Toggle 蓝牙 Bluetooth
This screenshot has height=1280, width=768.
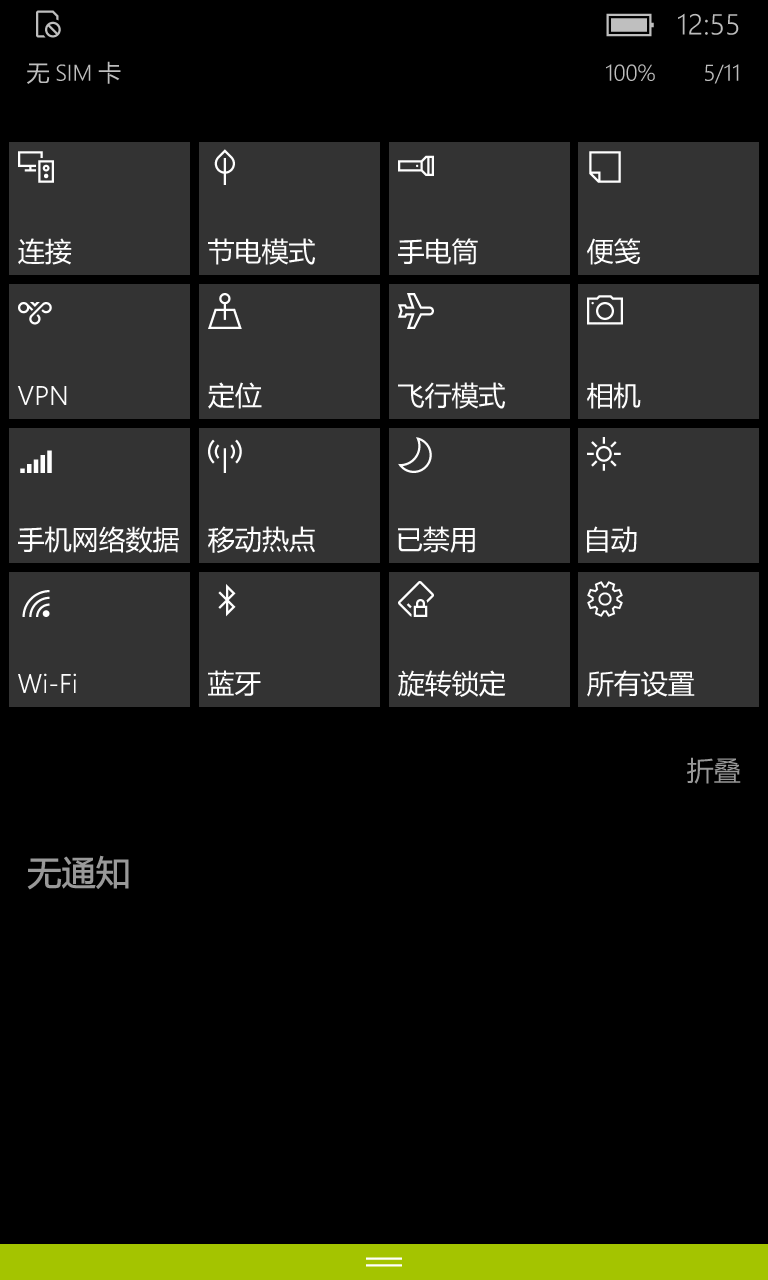click(x=289, y=640)
